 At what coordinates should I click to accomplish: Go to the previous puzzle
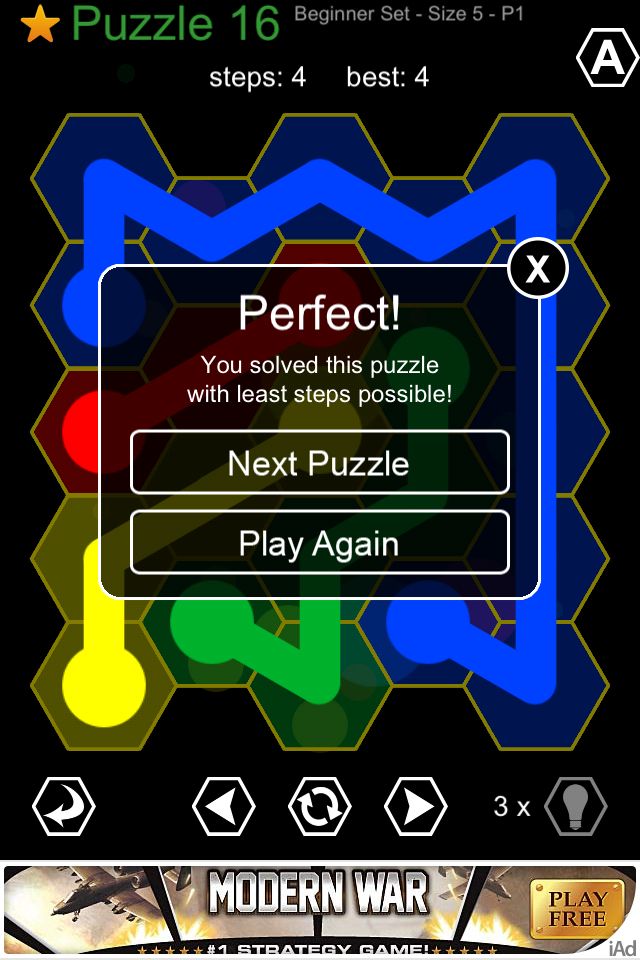click(223, 806)
